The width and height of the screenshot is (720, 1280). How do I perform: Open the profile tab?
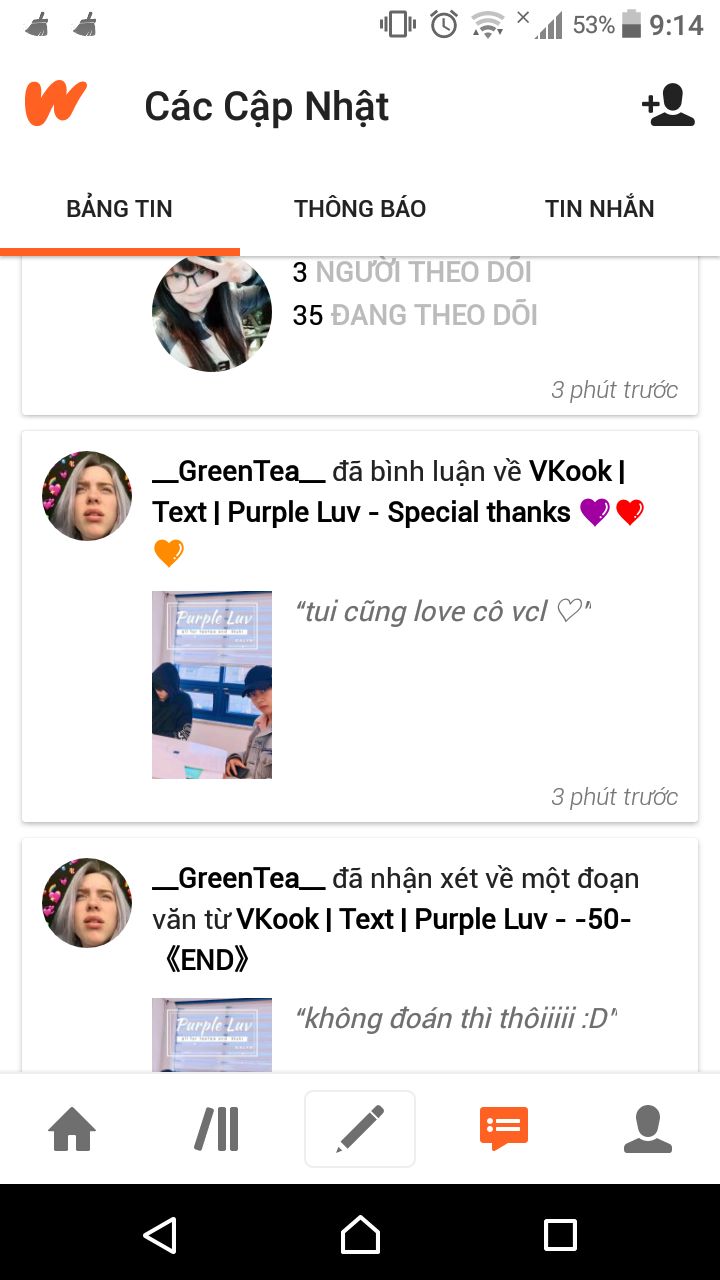tap(648, 1129)
